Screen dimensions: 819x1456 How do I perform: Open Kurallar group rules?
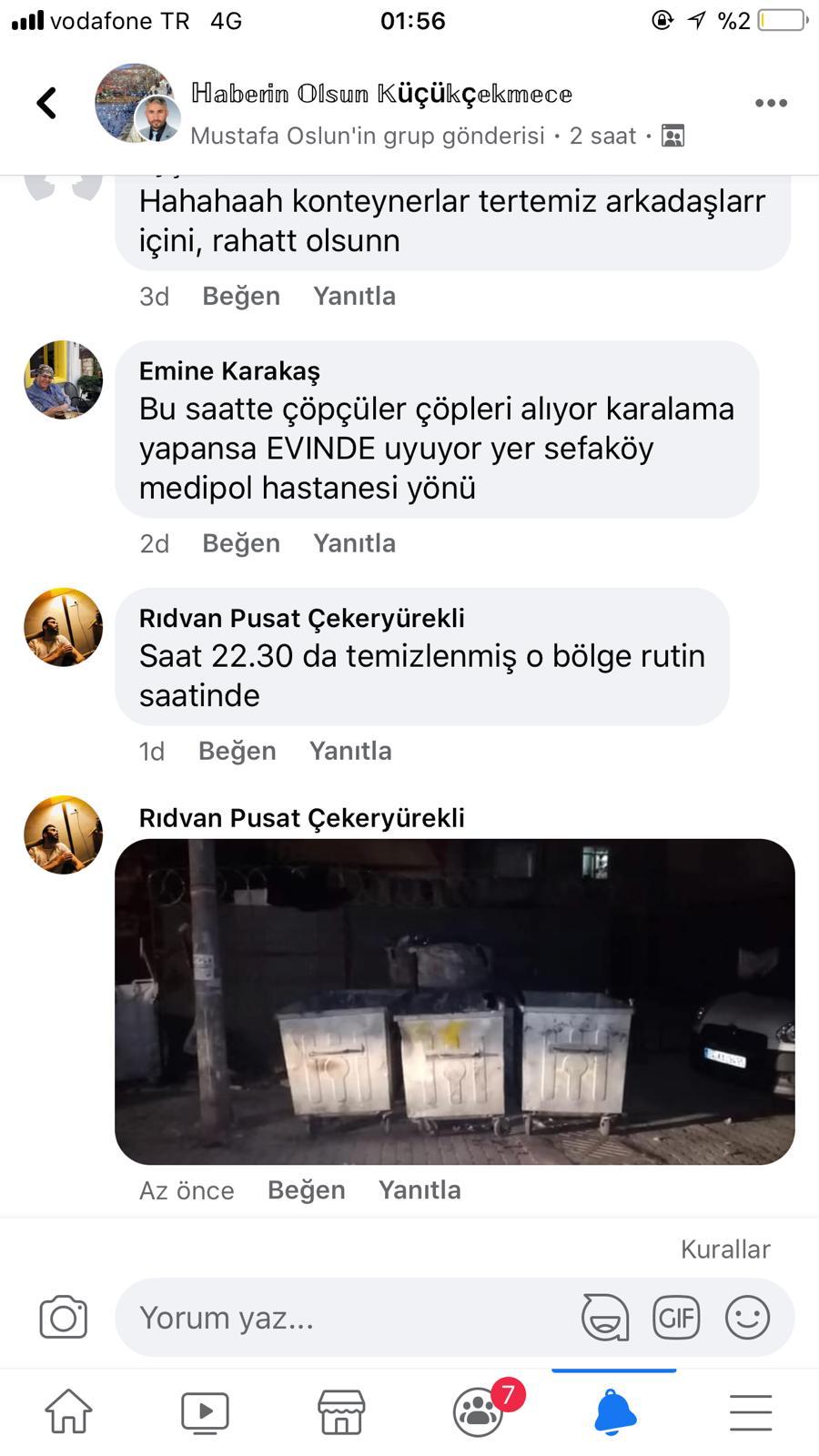pos(725,1249)
